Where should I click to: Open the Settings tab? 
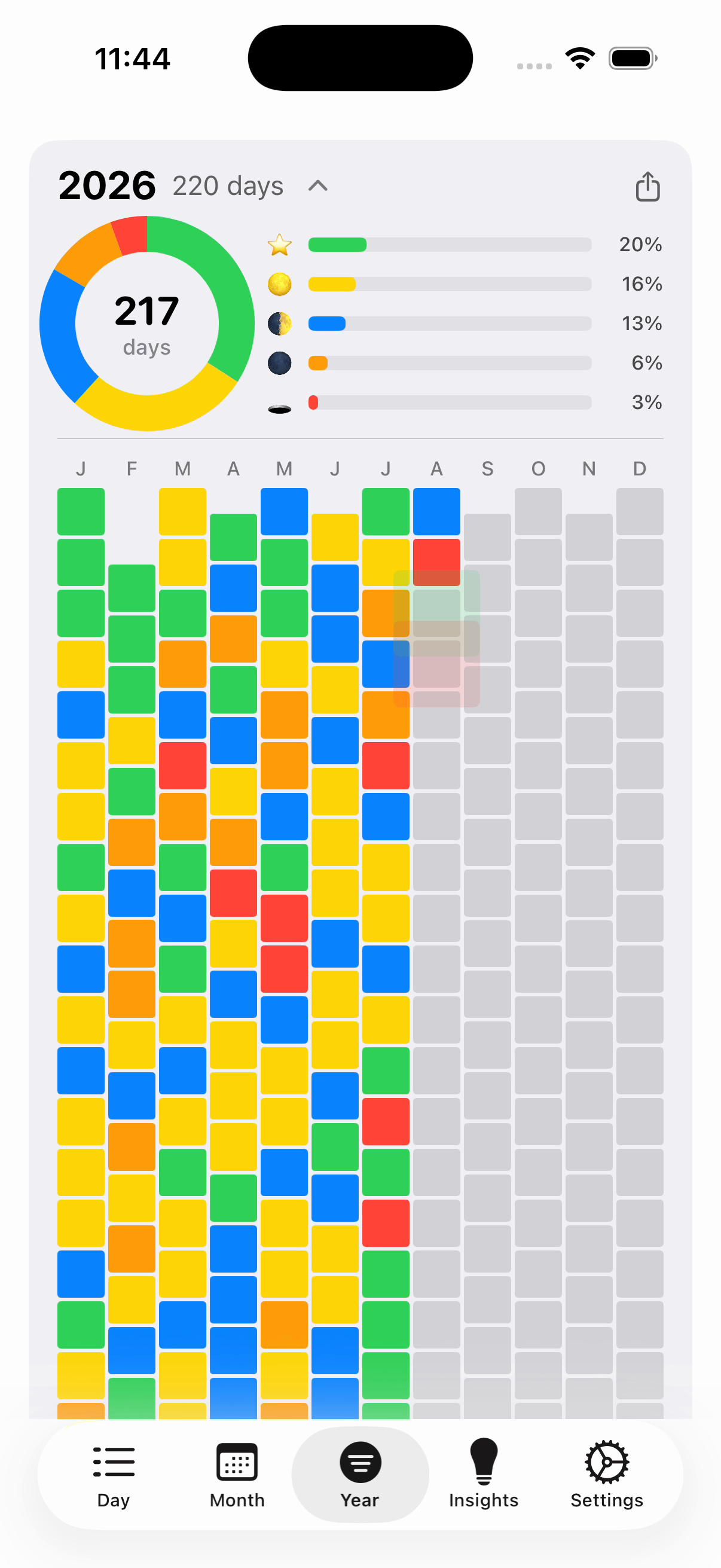pos(606,1474)
